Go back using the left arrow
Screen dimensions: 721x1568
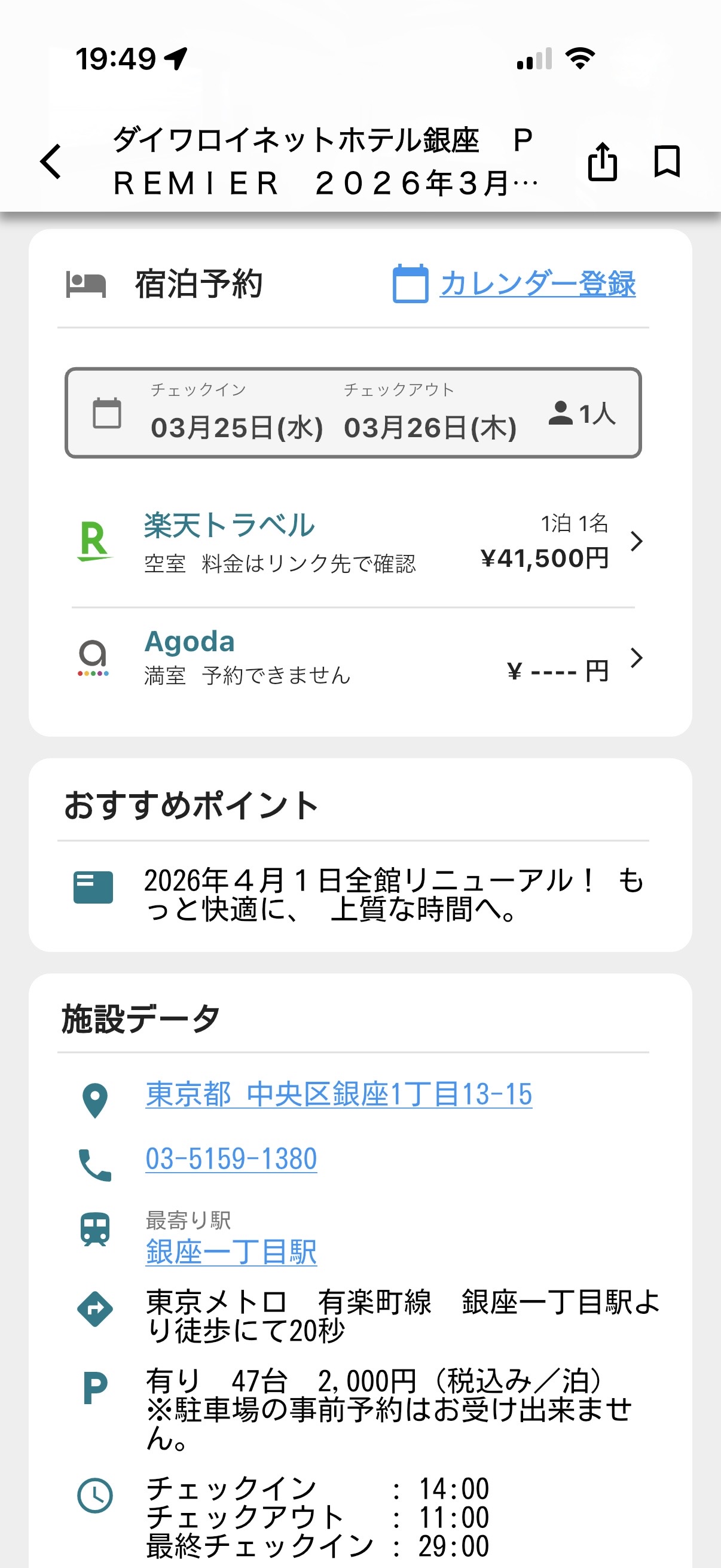point(51,162)
